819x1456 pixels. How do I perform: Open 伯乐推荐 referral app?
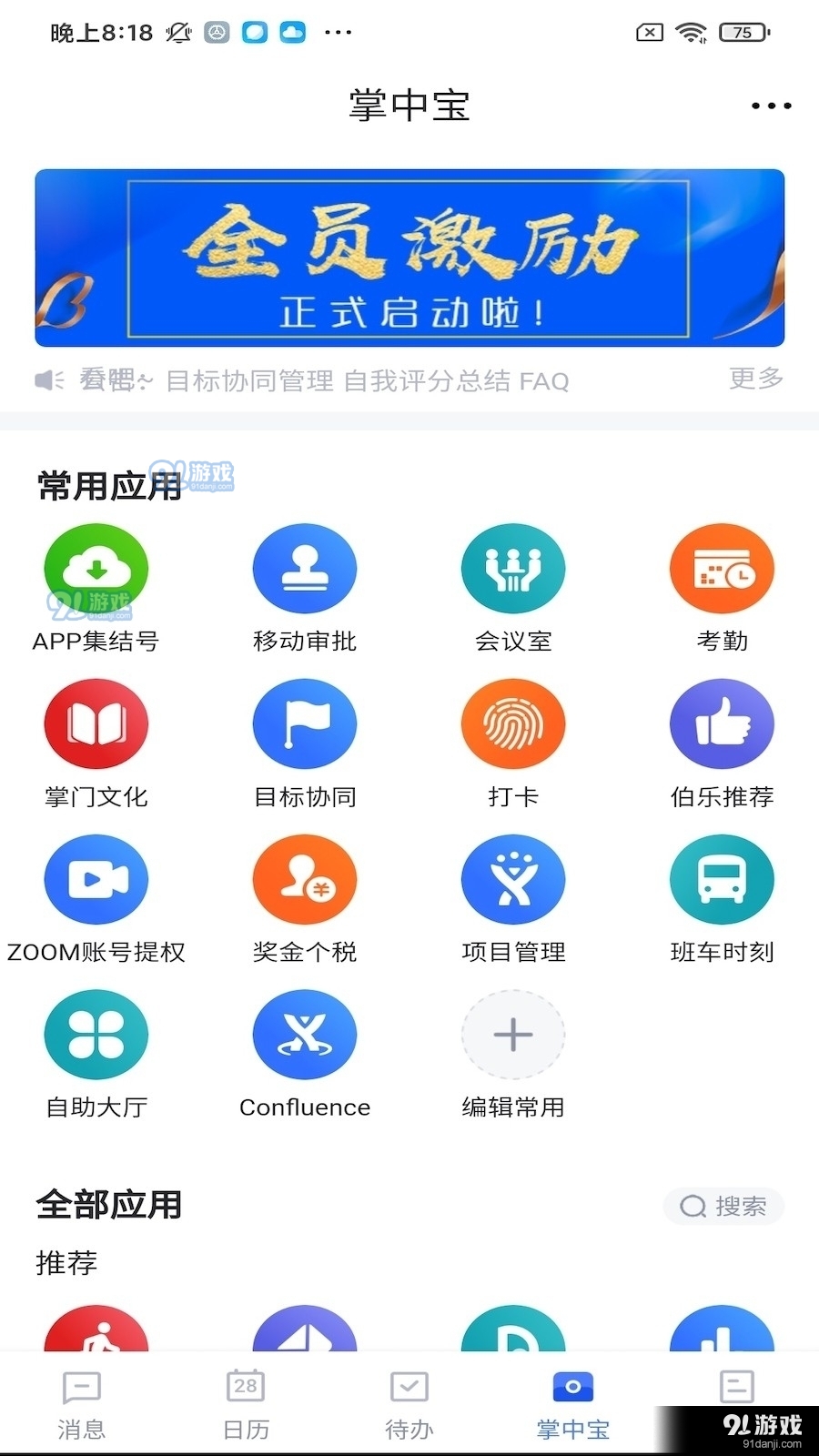click(x=722, y=723)
